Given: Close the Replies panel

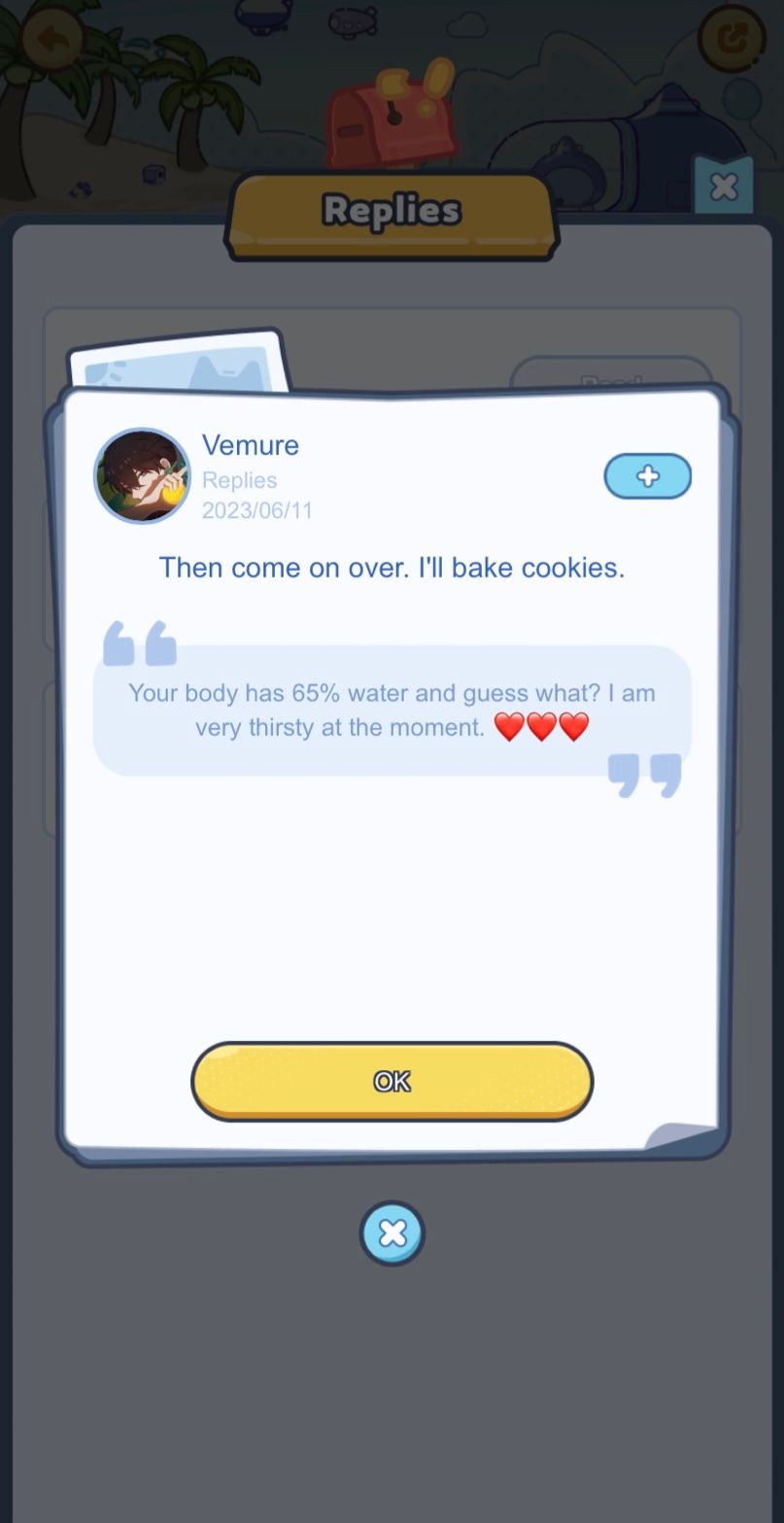Looking at the screenshot, I should click(x=724, y=187).
